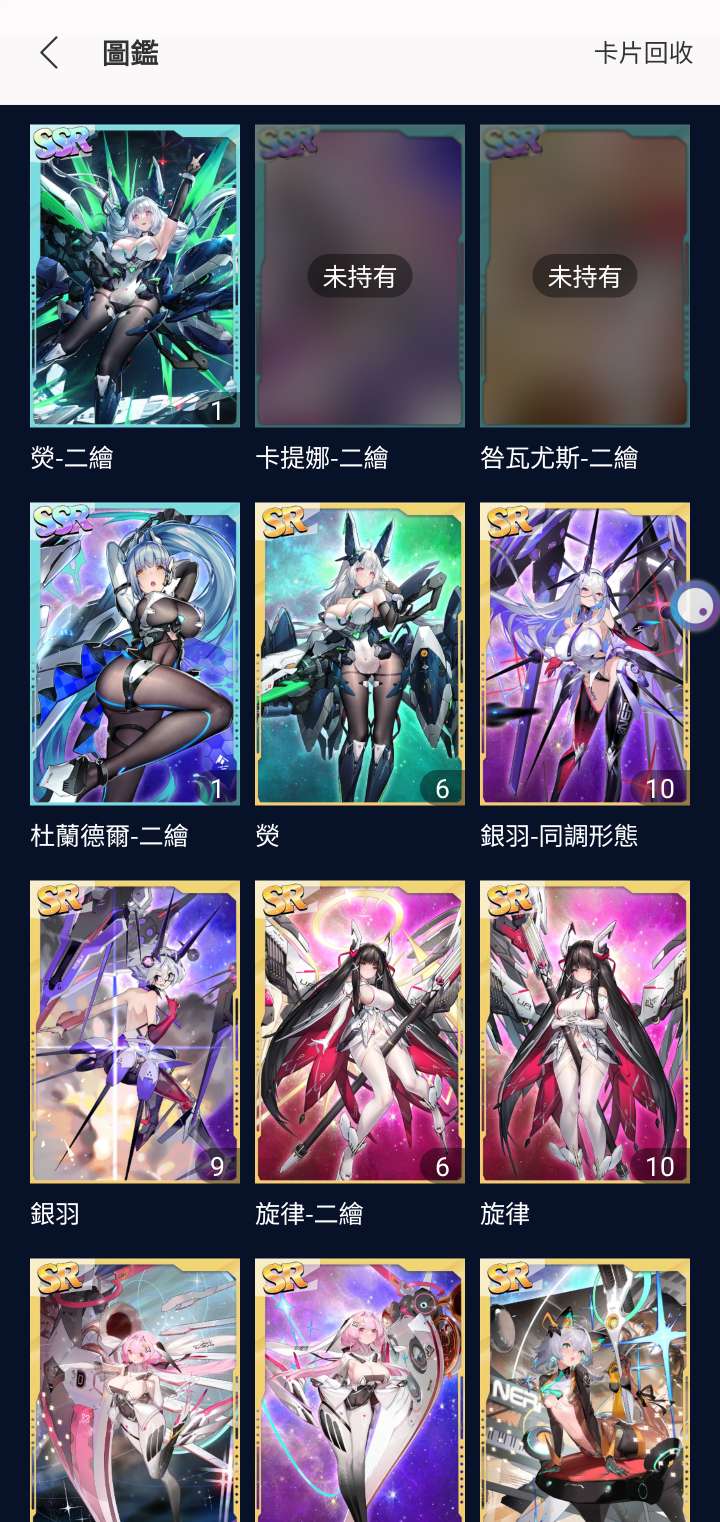Open the 銀羽-同調形態 card
Viewport: 720px width, 1522px height.
pos(585,654)
